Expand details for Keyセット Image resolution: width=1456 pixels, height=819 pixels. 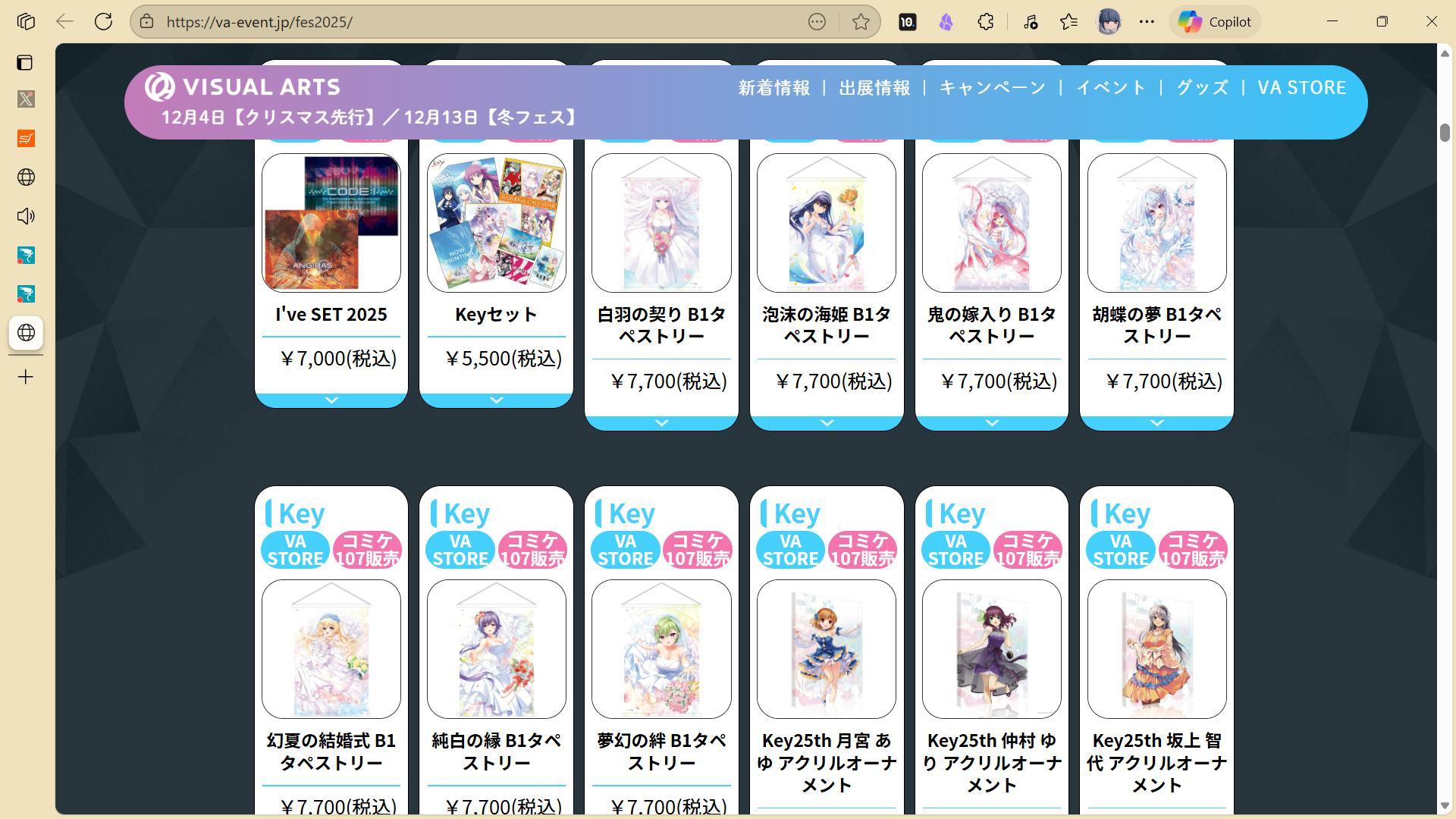pyautogui.click(x=496, y=400)
